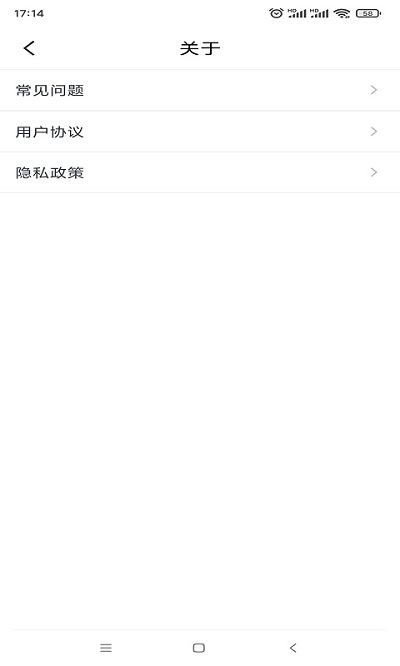400x666 pixels.
Task: Open the 常见问题 row
Action: tap(200, 90)
